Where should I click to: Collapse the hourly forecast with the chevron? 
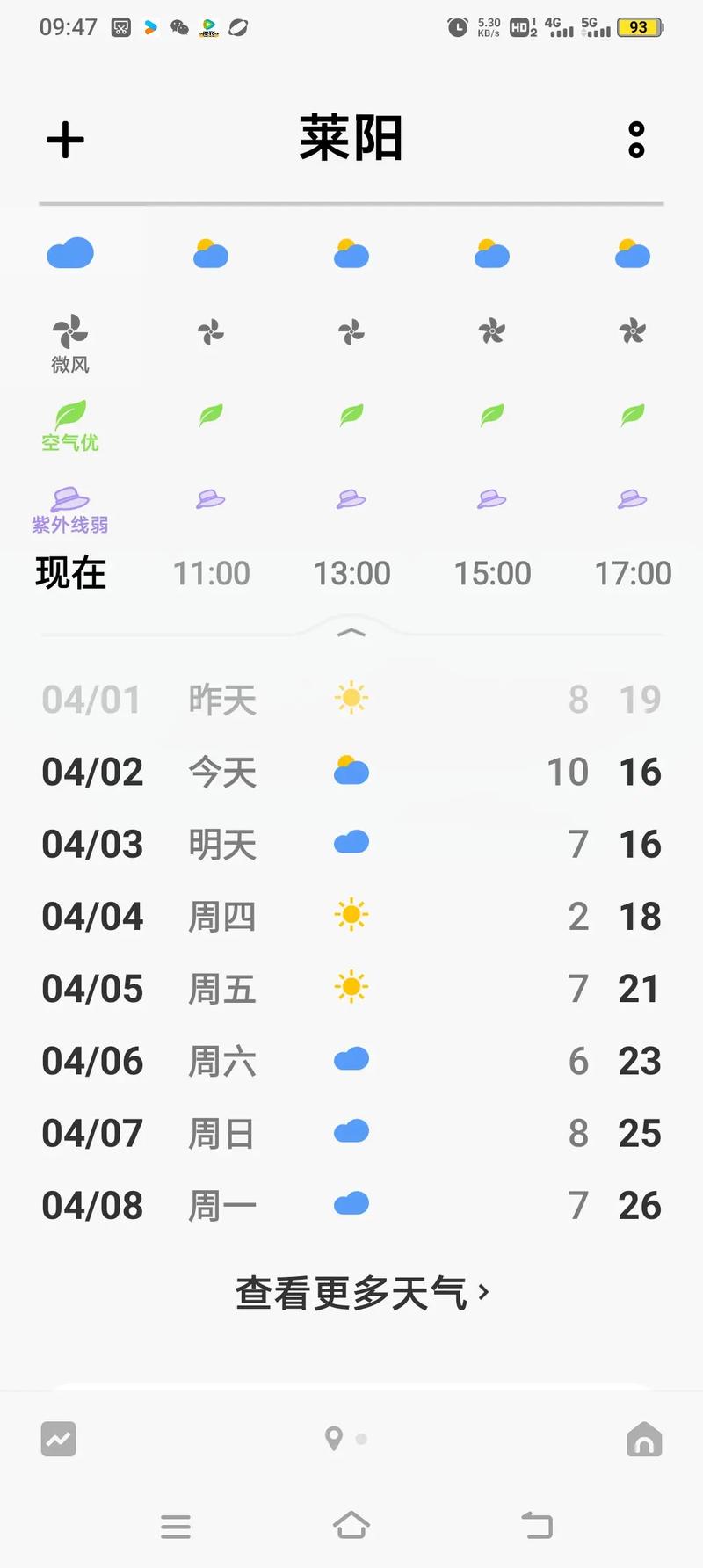(x=351, y=631)
